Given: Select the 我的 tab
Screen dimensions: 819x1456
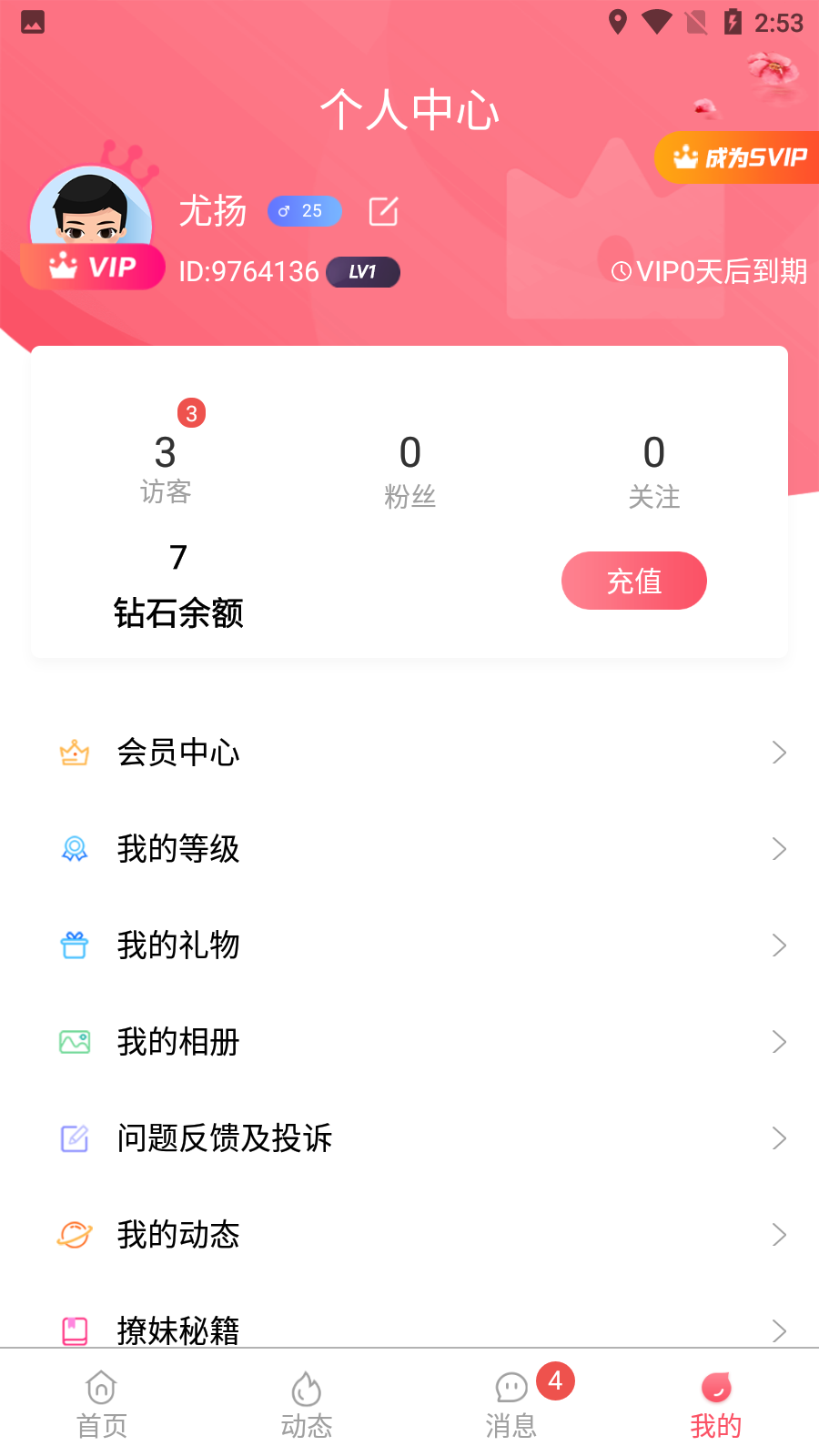Looking at the screenshot, I should point(716,1404).
